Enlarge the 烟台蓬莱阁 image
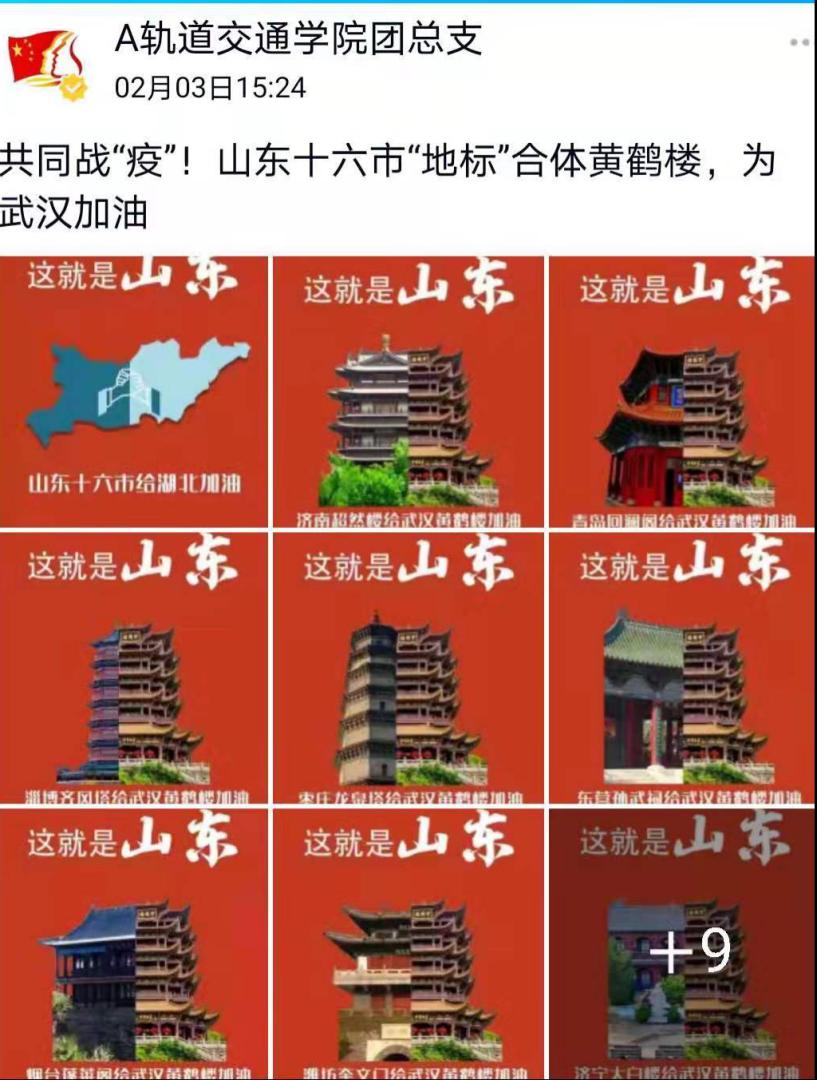The image size is (817, 1080). click(x=134, y=943)
